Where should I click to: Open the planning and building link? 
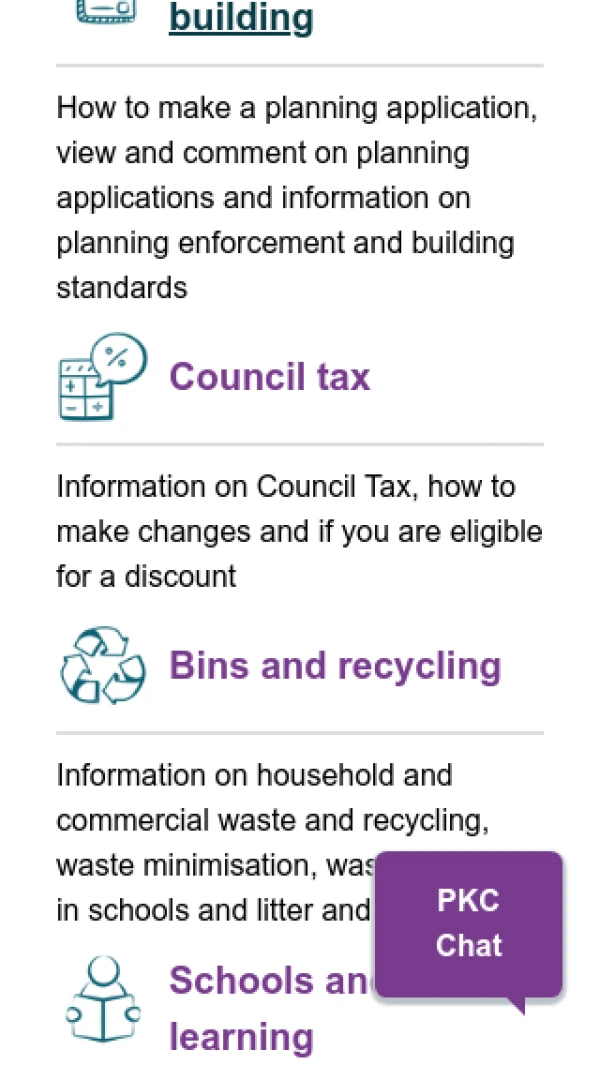[x=241, y=18]
